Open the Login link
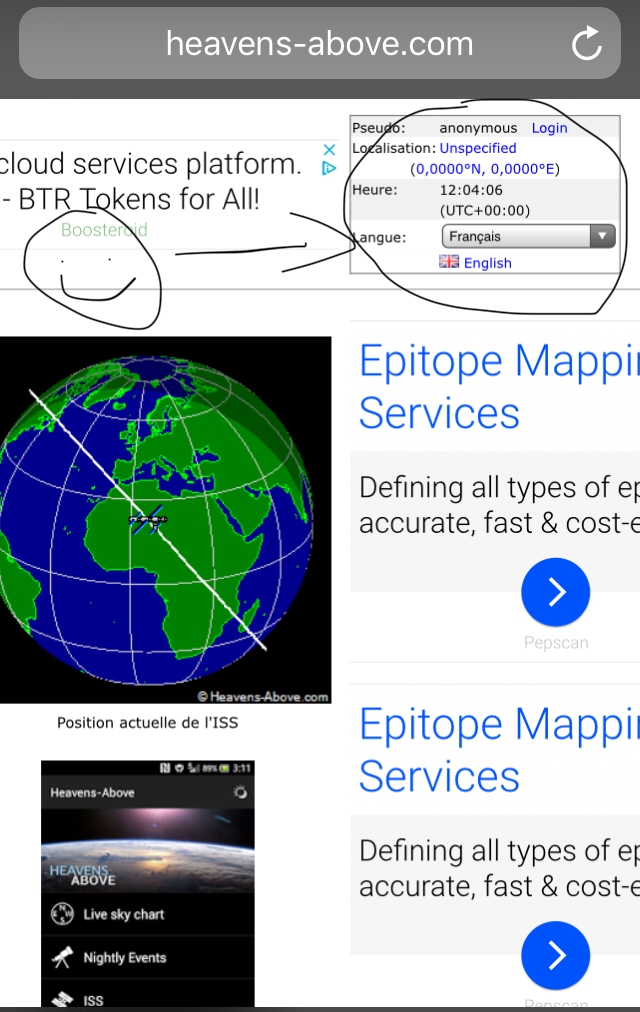The image size is (640, 1012). tap(549, 128)
